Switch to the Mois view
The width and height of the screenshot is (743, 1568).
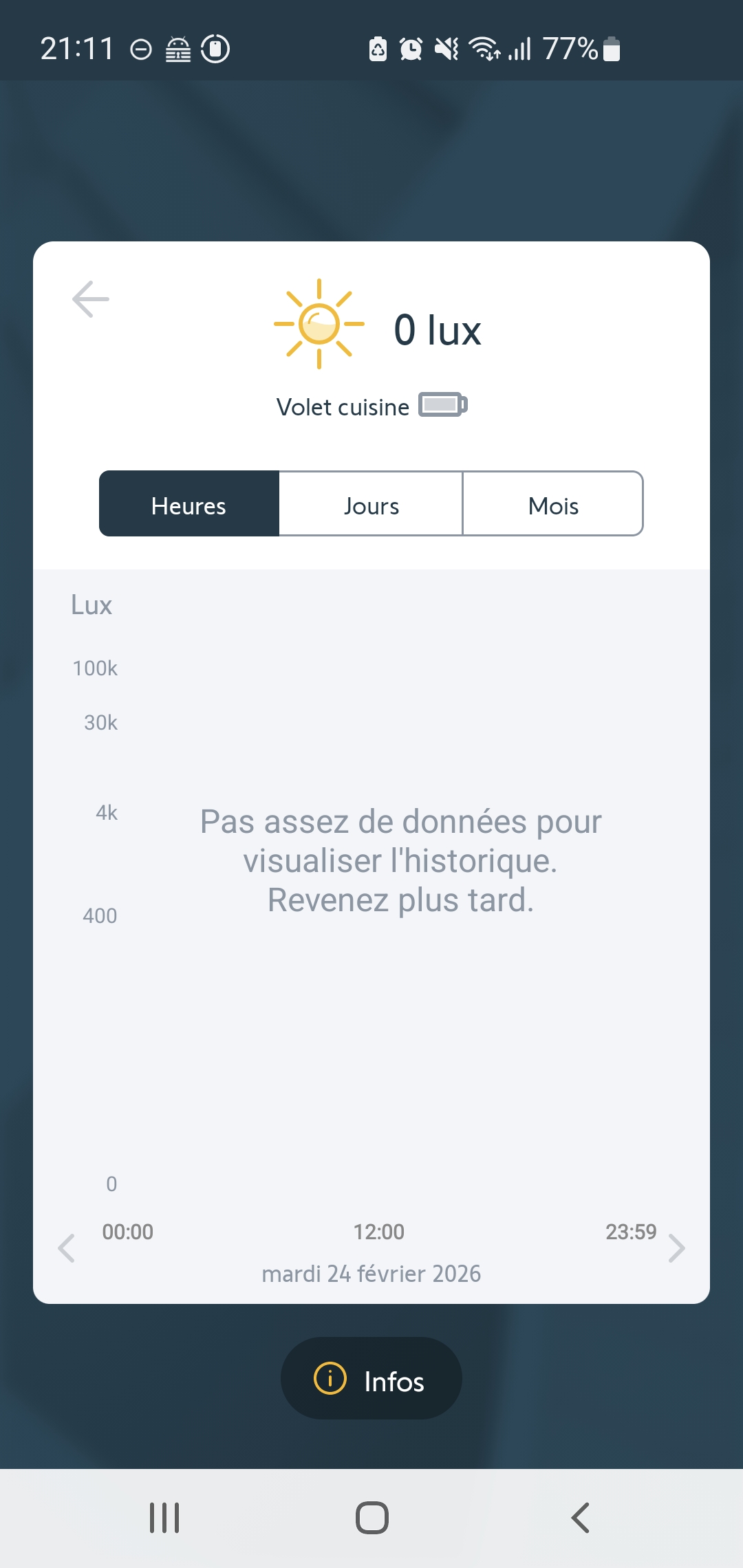(553, 504)
